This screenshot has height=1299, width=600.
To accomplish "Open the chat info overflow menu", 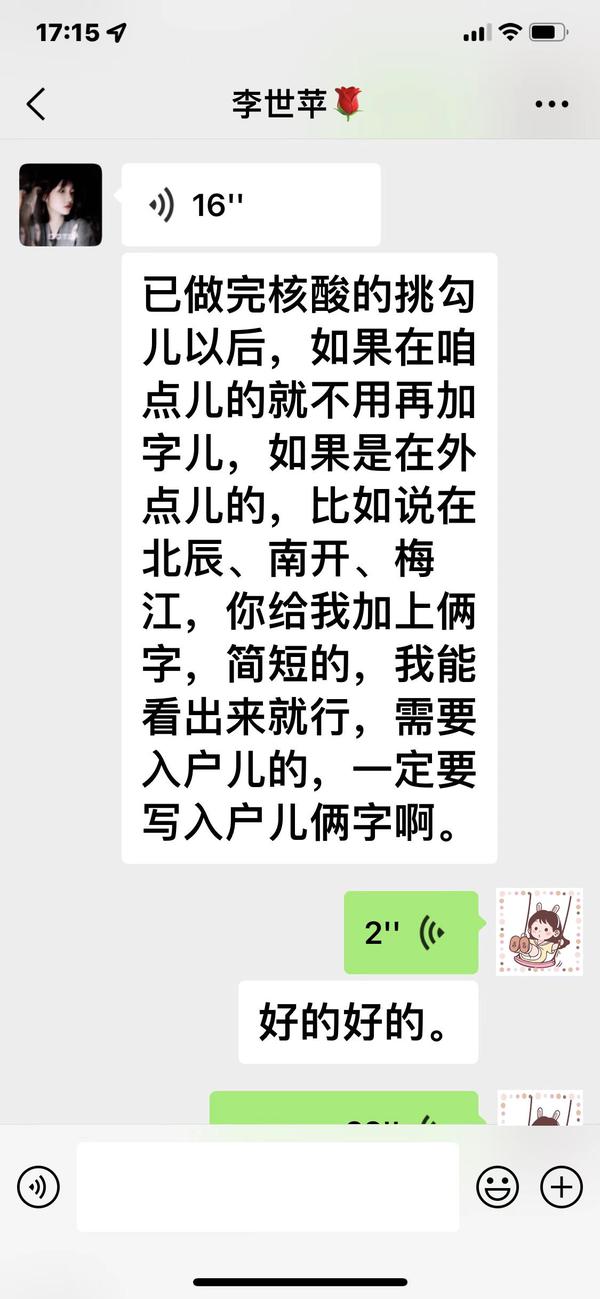I will coord(551,104).
